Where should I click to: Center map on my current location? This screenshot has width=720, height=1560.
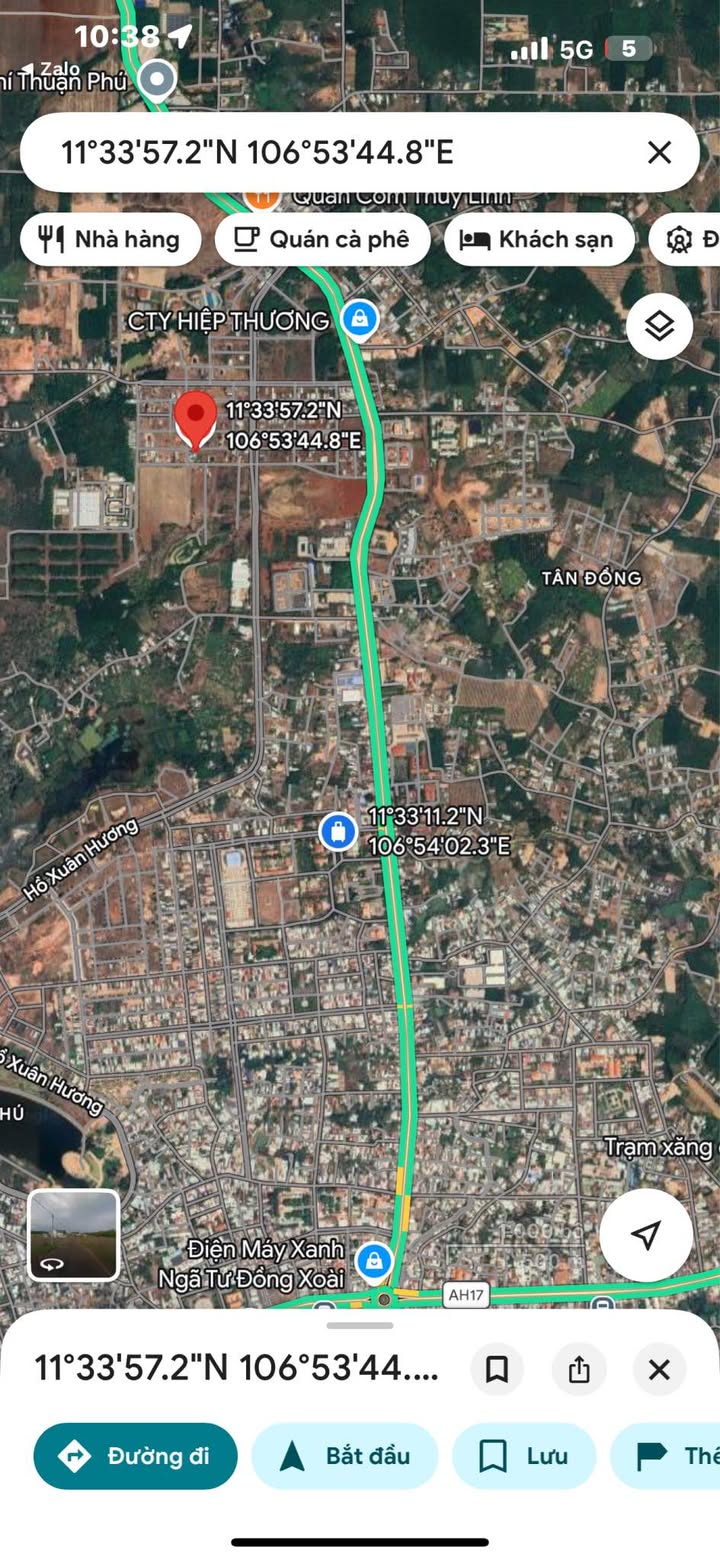click(x=646, y=1234)
